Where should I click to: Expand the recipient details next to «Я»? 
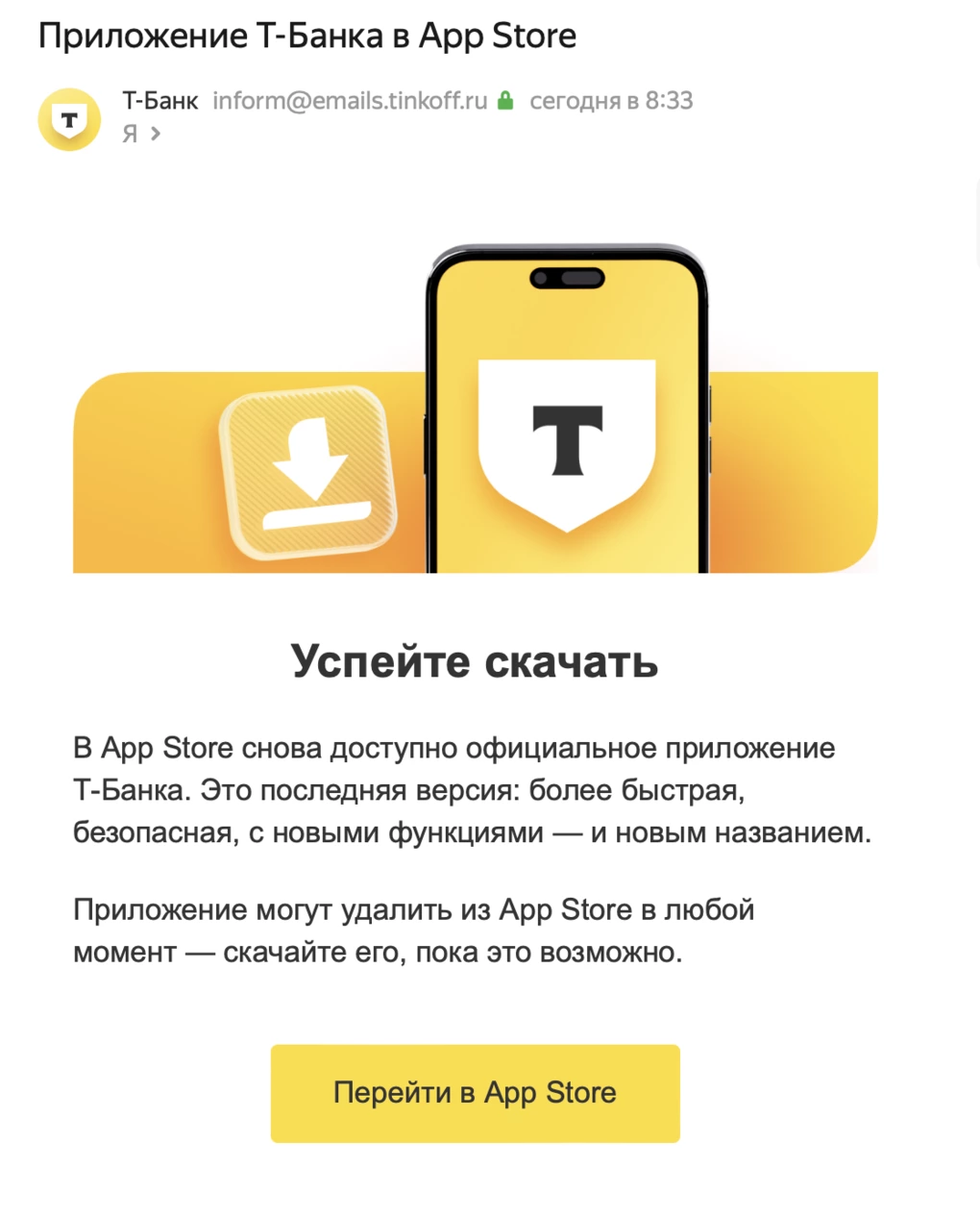coord(155,134)
